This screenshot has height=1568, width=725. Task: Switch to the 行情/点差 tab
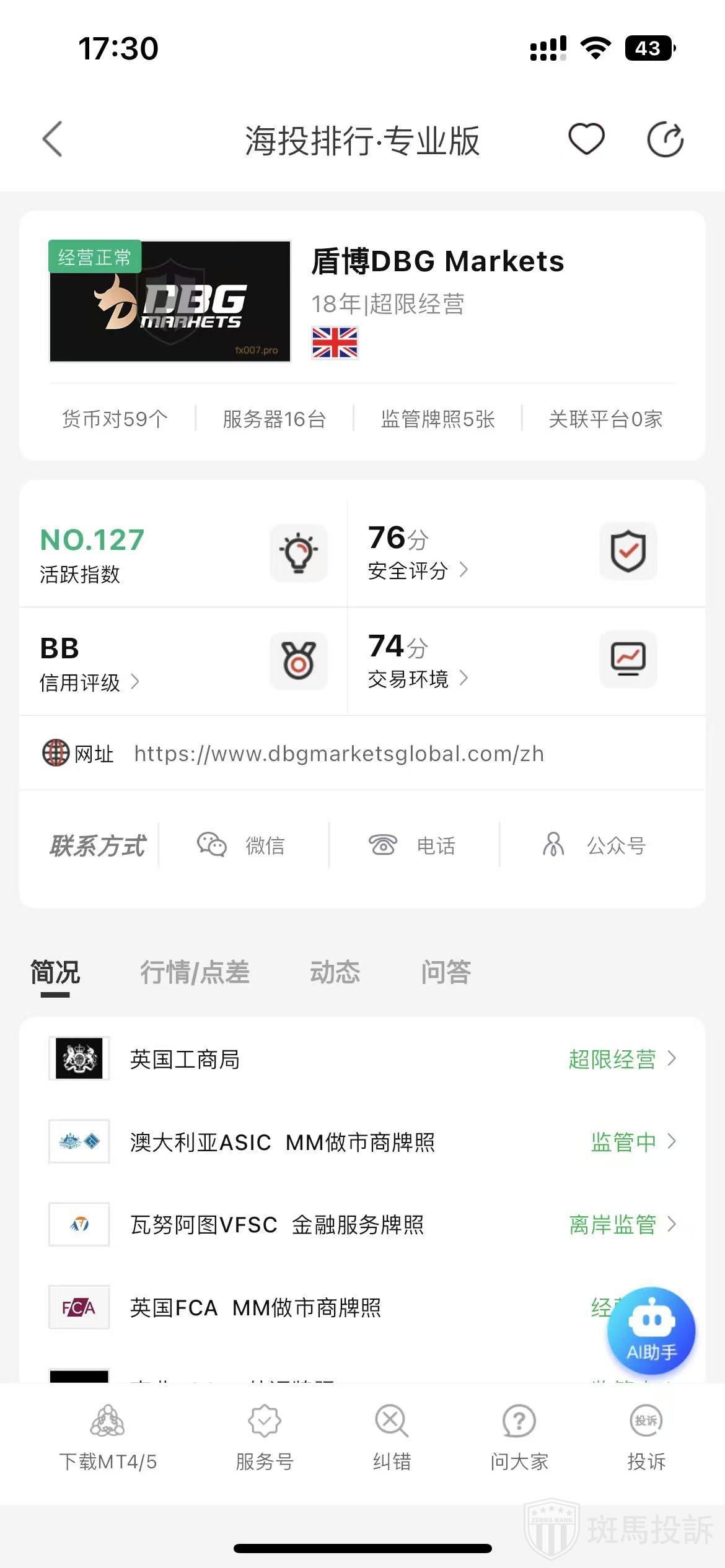[195, 972]
